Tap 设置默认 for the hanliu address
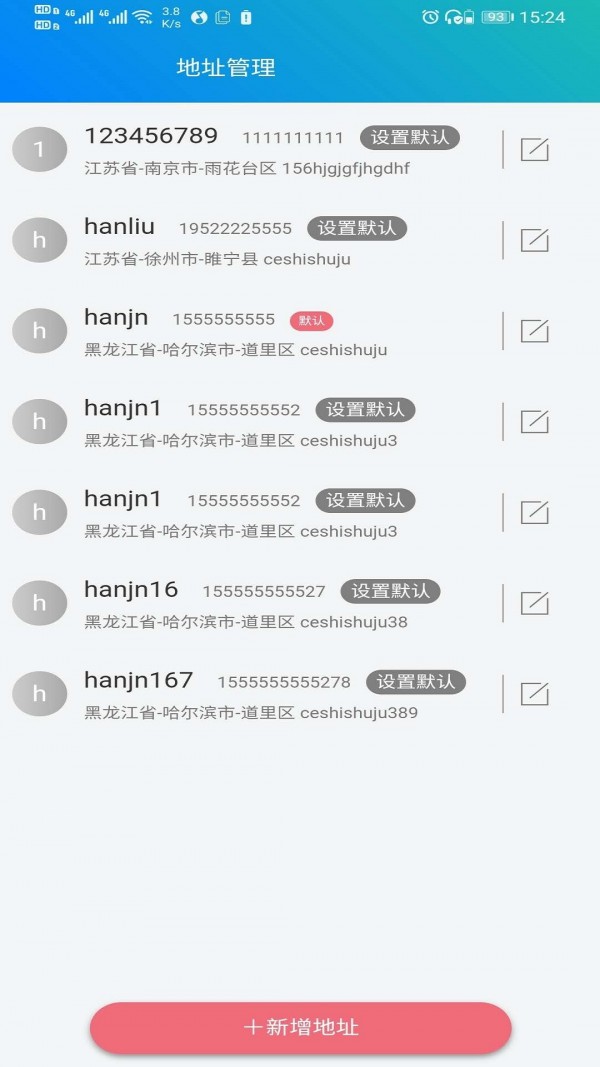Viewport: 600px width, 1067px height. (x=357, y=228)
